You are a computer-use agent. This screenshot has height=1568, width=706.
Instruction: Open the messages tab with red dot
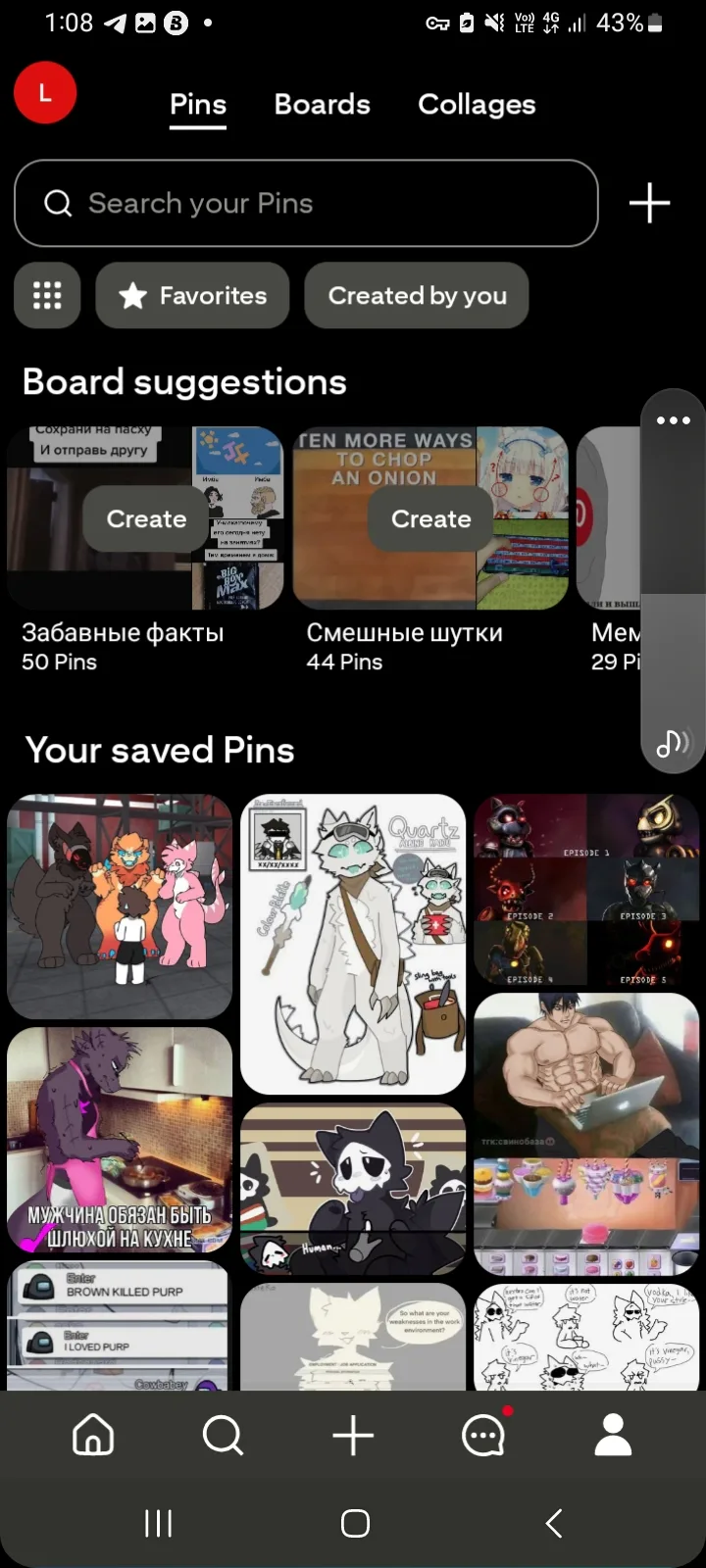[483, 1436]
